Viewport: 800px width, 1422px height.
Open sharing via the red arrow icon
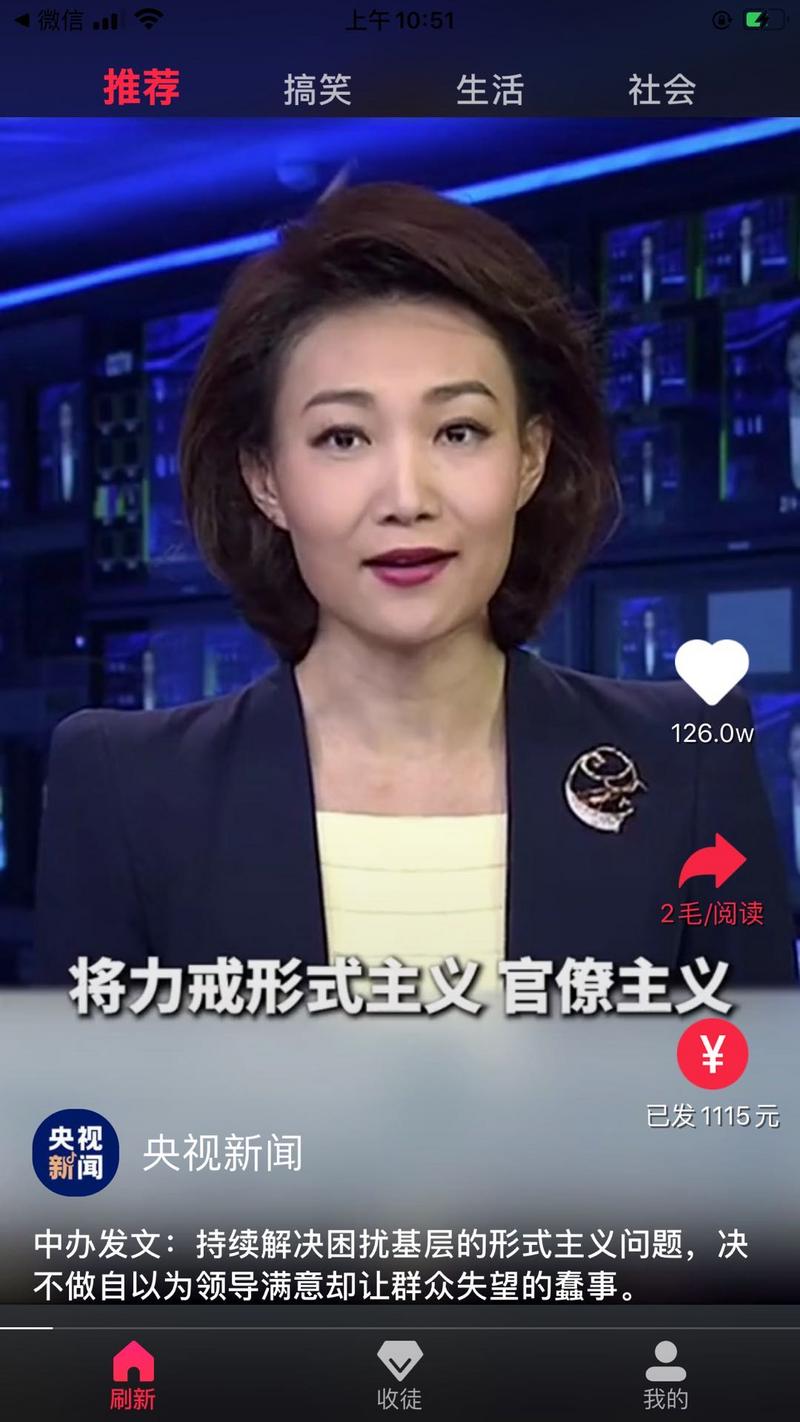712,862
